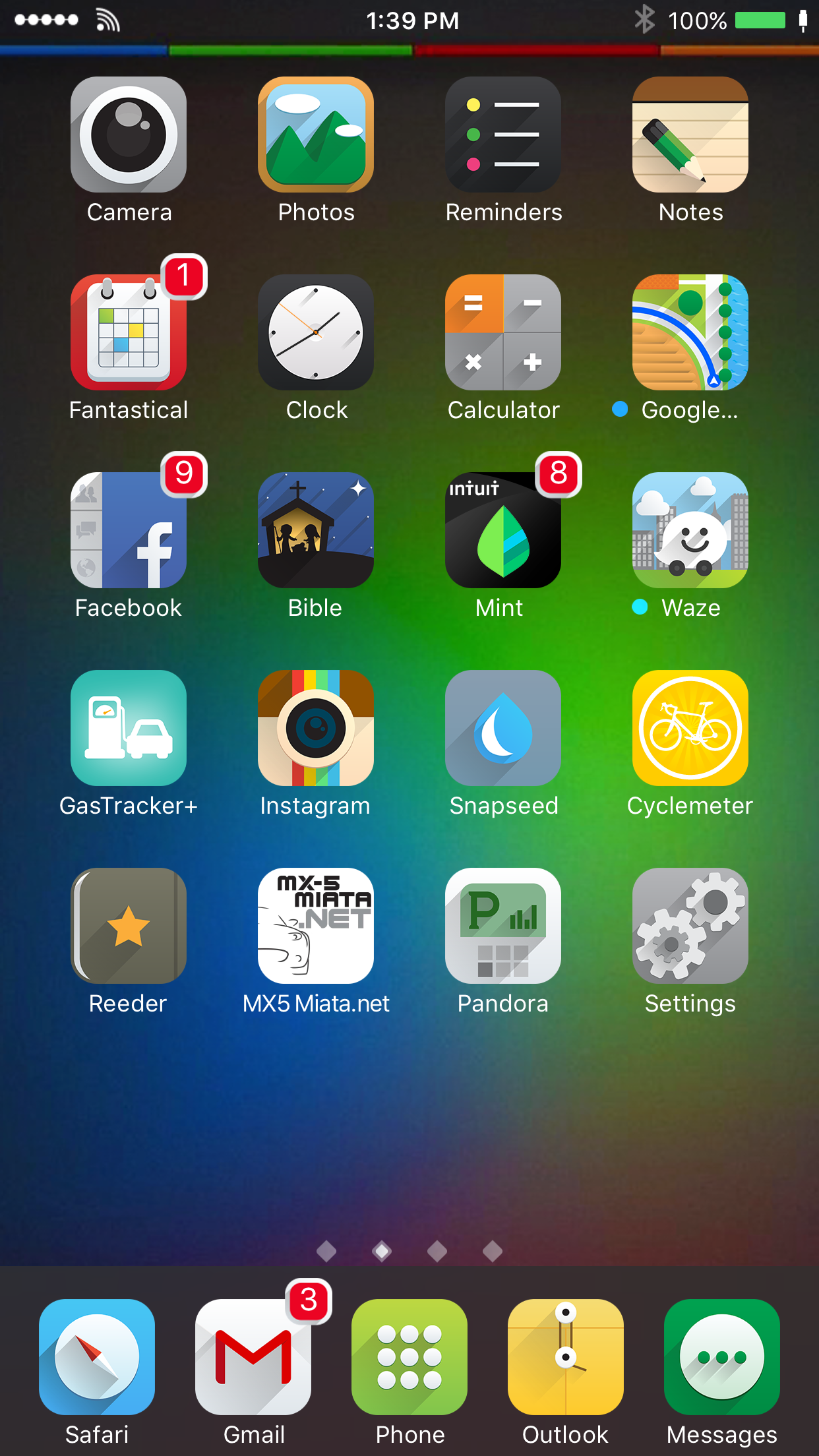
Task: Open Waze navigation
Action: (690, 530)
